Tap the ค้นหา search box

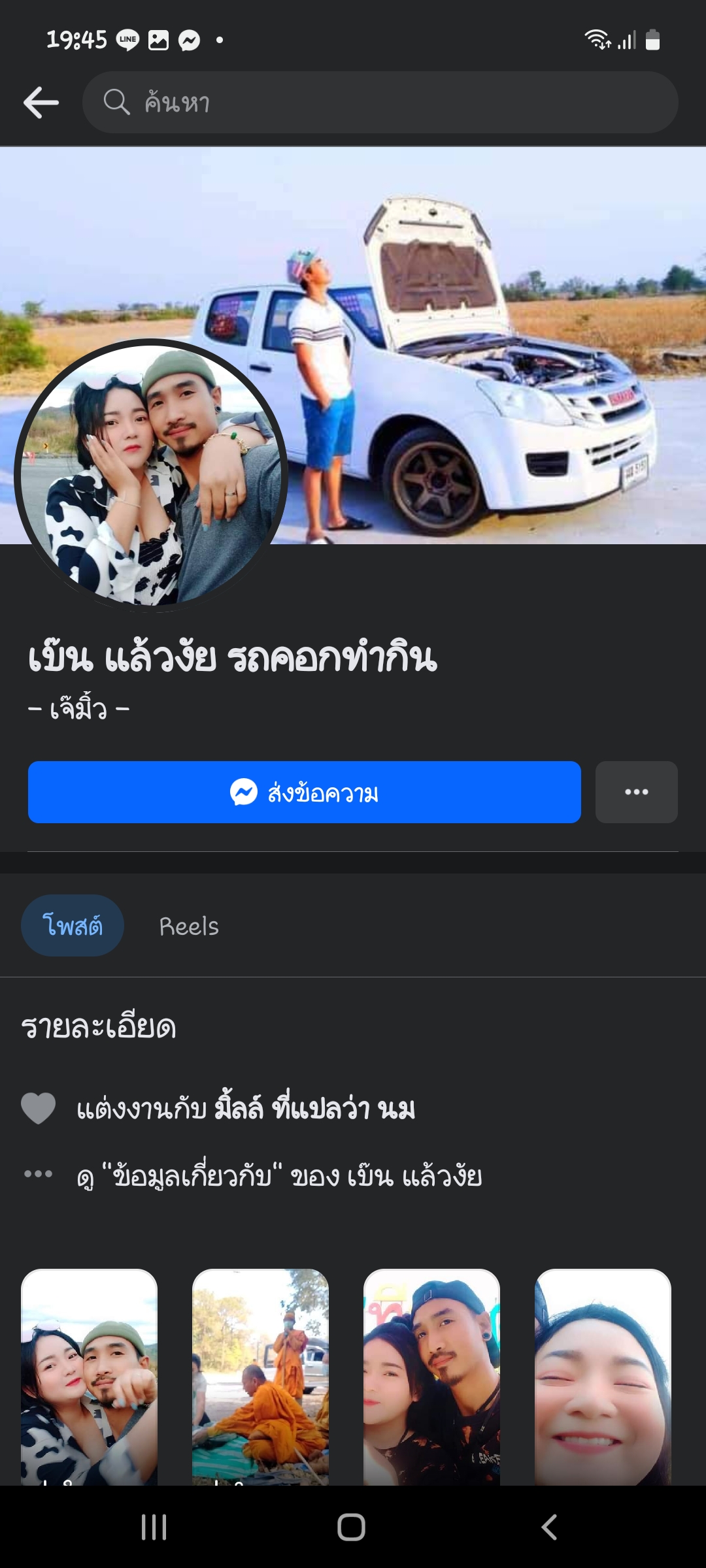point(379,103)
